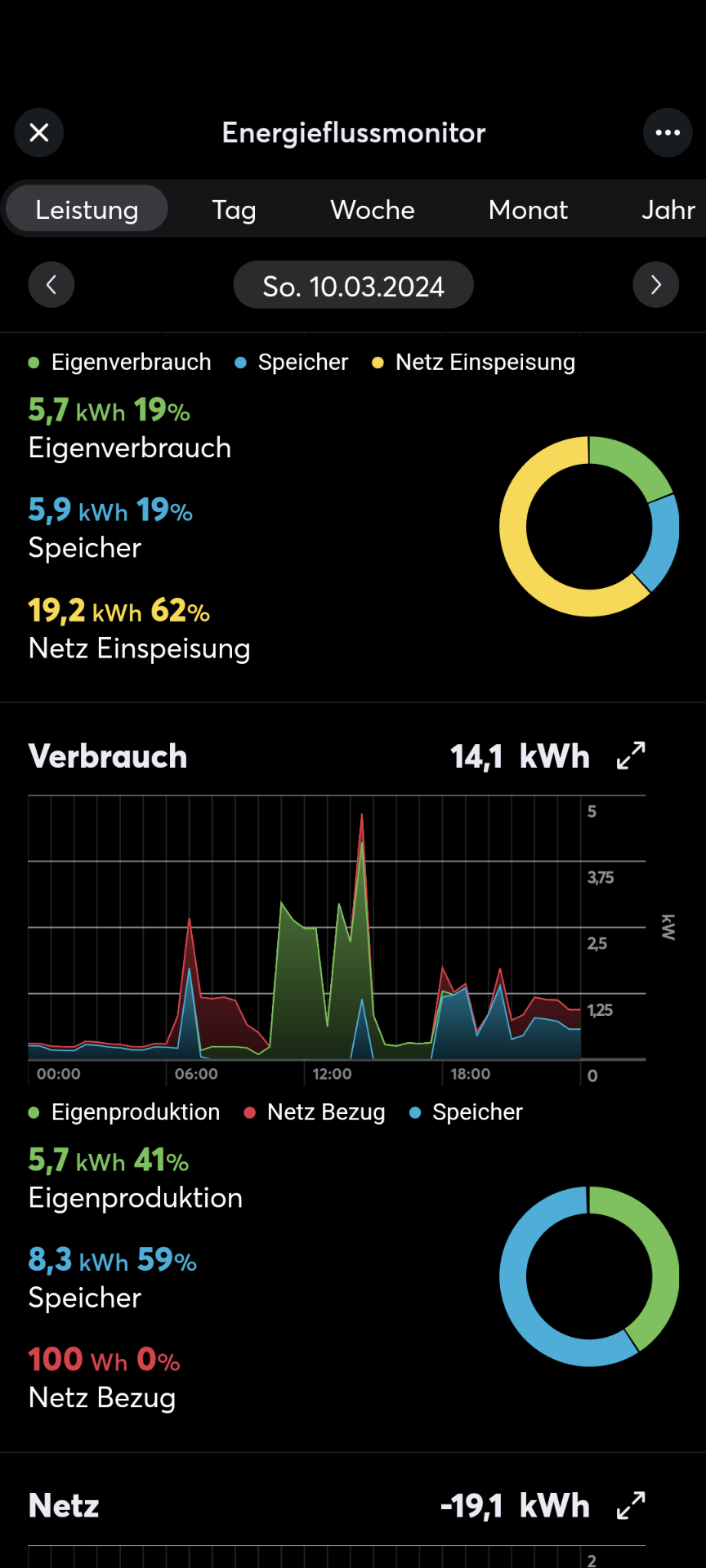Switch to the Monat tab
The width and height of the screenshot is (706, 1568).
[528, 210]
